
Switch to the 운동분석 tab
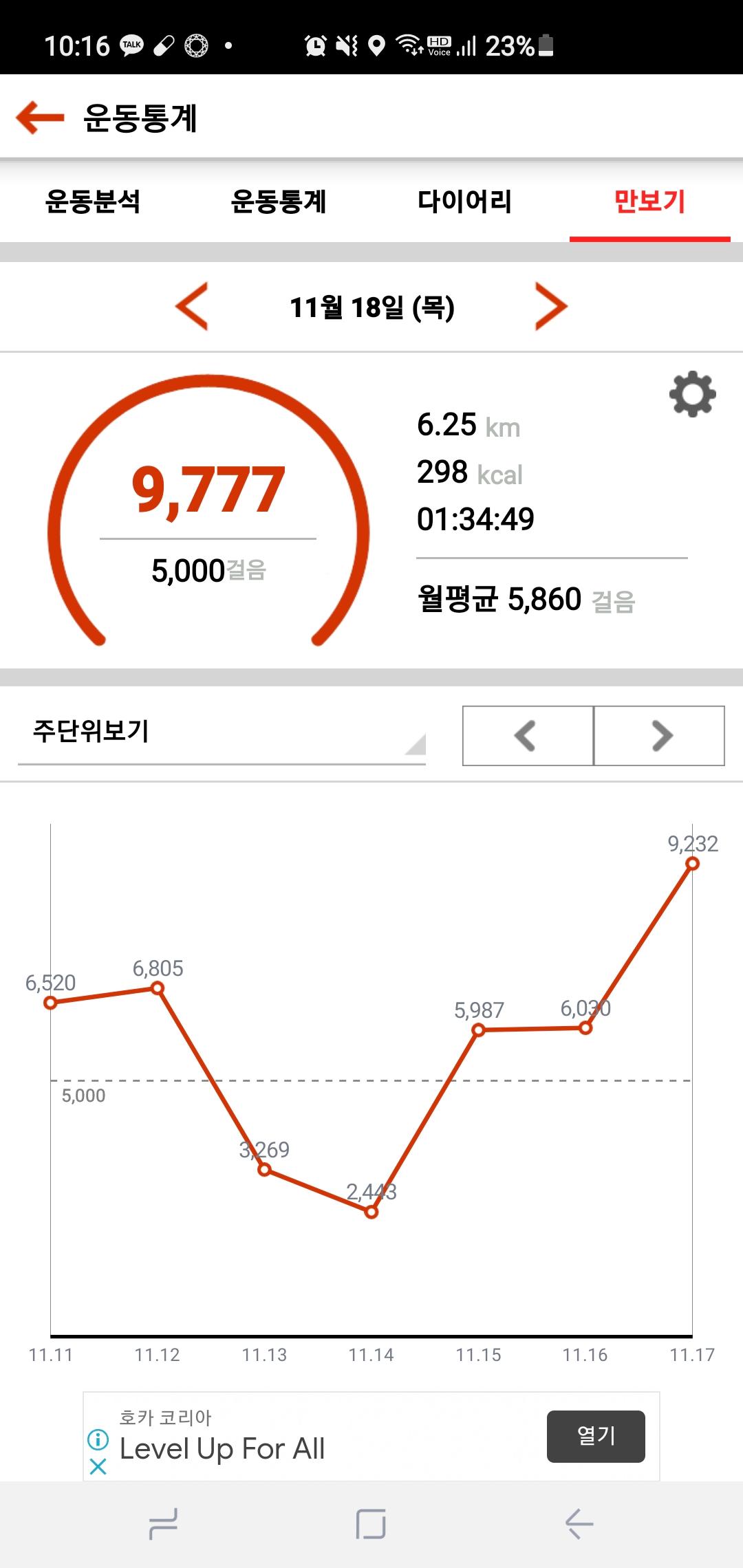[93, 202]
